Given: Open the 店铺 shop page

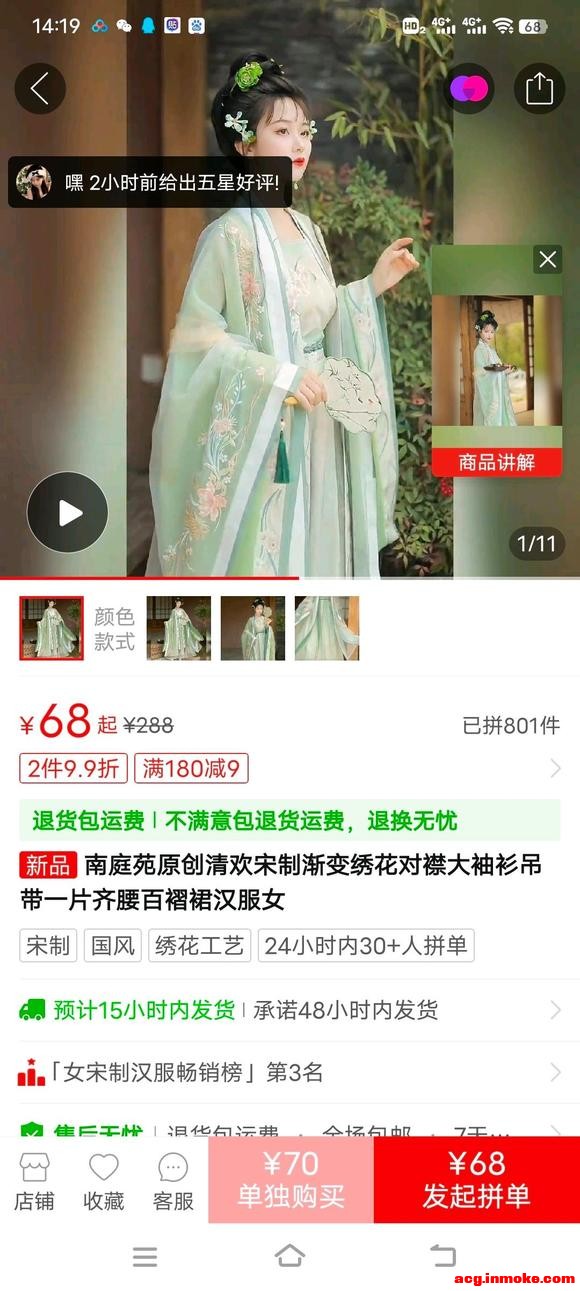Looking at the screenshot, I should (x=34, y=1181).
